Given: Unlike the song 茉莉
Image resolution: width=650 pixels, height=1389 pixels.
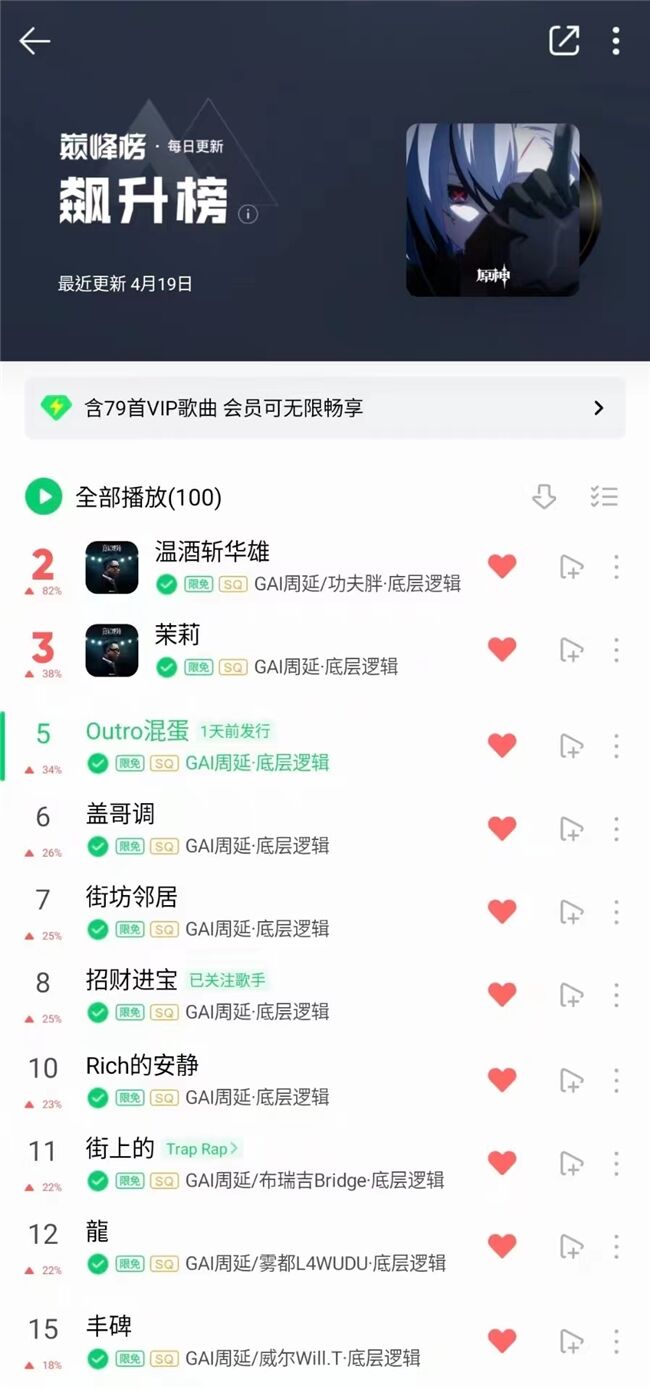Looking at the screenshot, I should (502, 650).
